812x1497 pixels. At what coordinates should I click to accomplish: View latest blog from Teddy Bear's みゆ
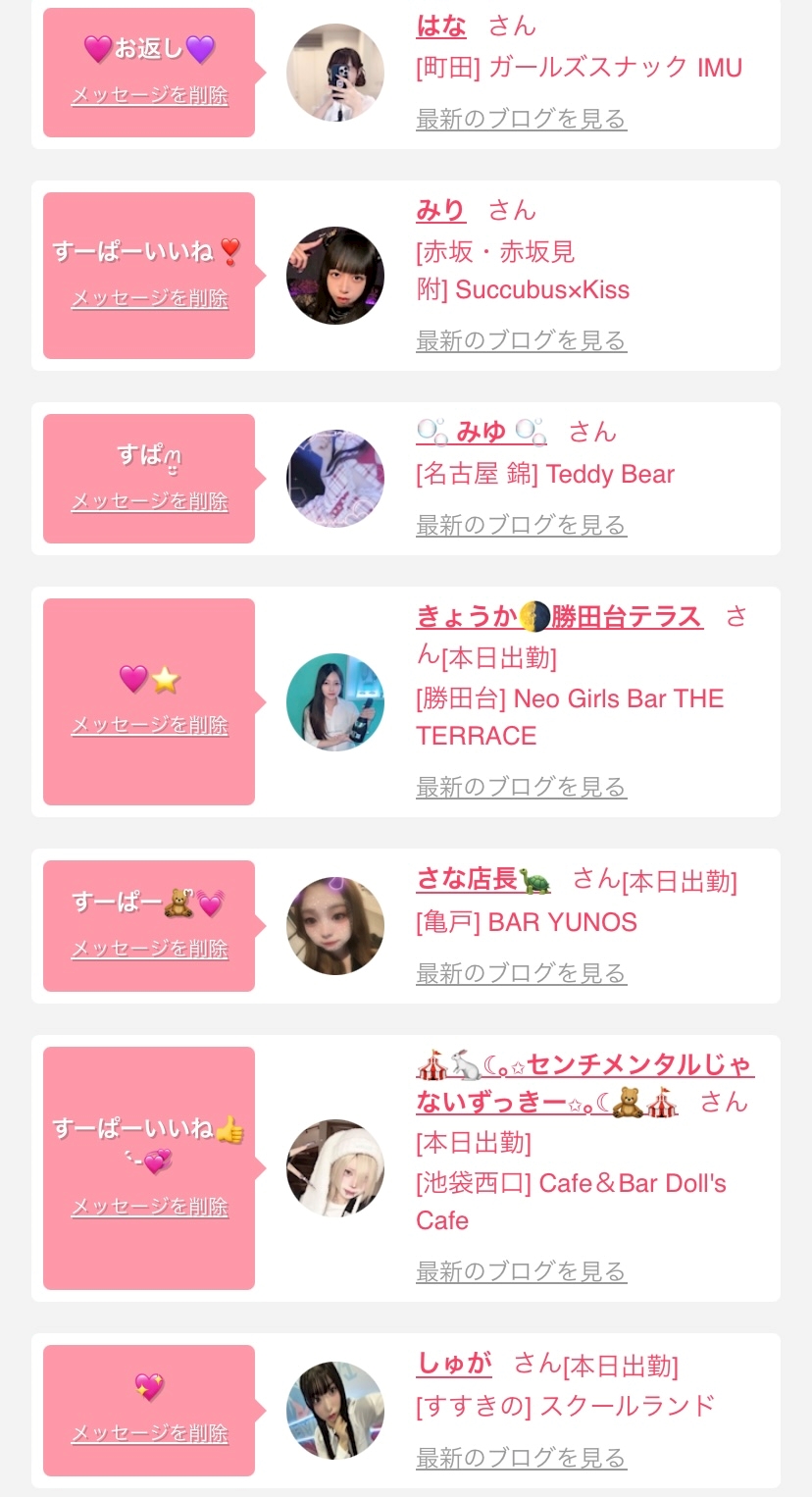pos(521,526)
